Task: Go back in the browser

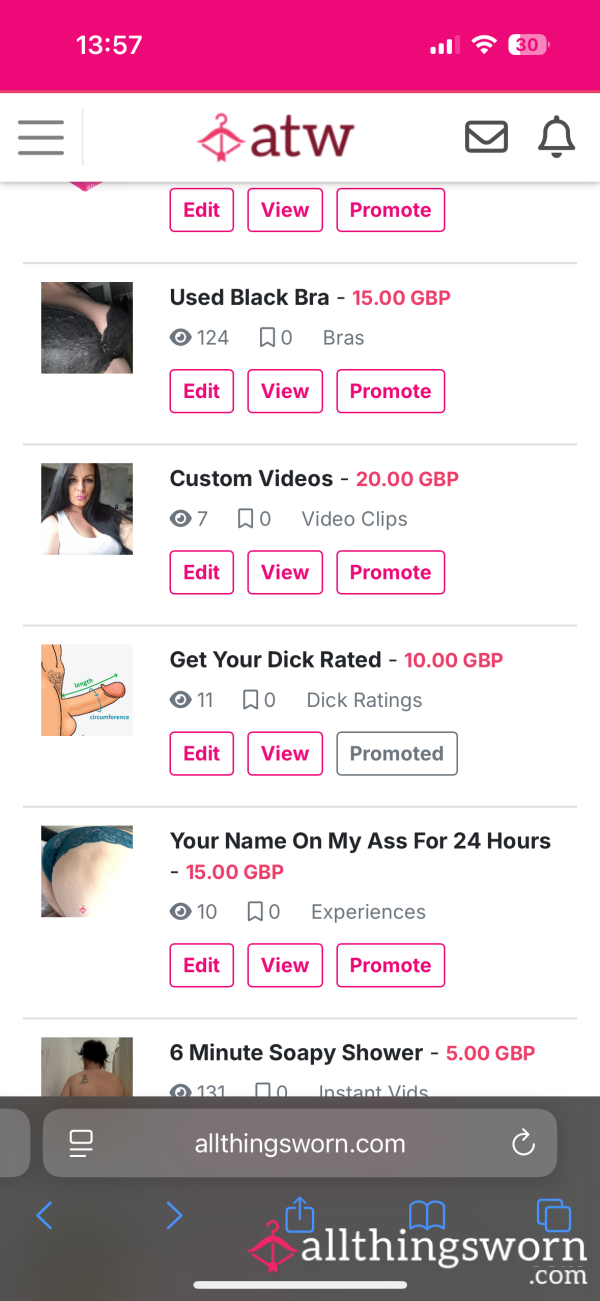Action: (x=44, y=1215)
